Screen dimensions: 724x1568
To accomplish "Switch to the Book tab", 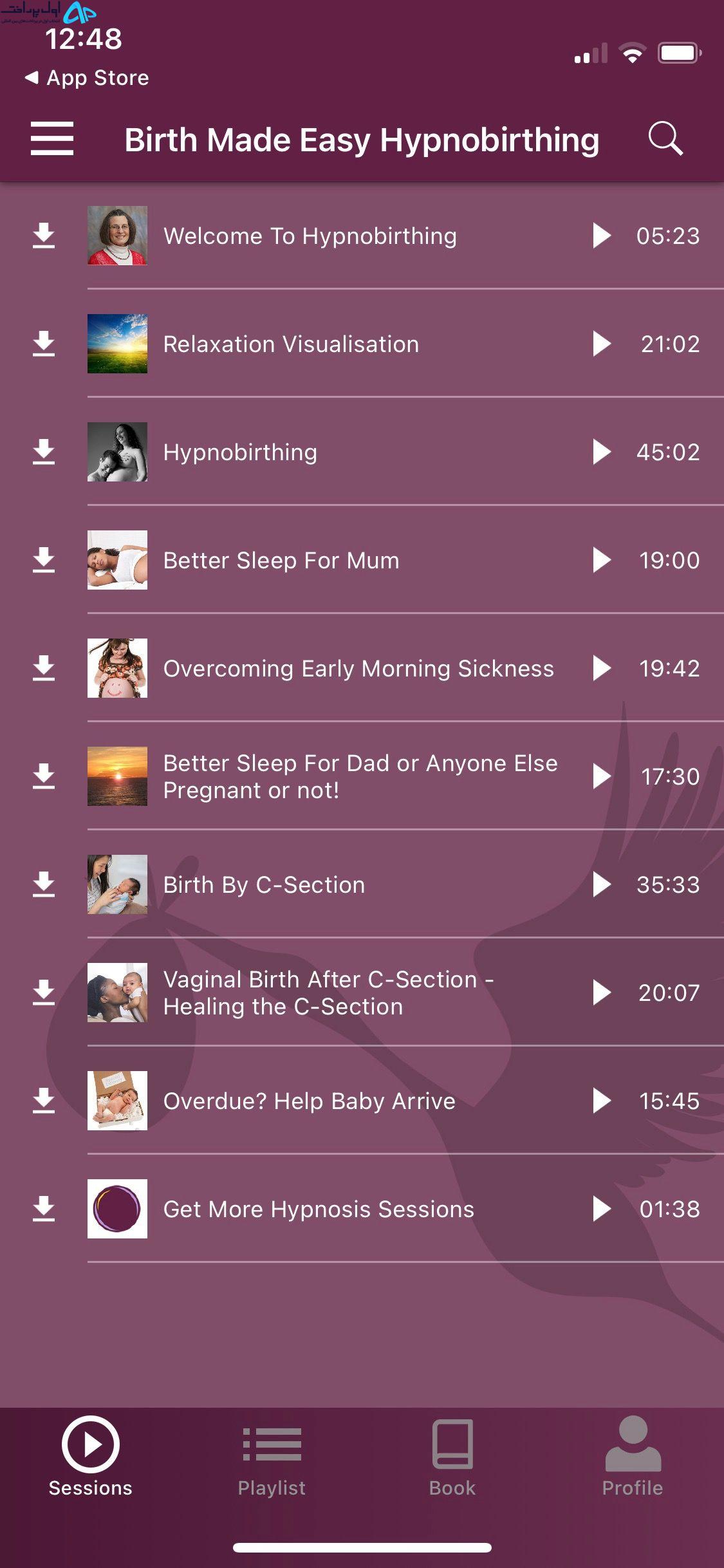I will 452,1458.
